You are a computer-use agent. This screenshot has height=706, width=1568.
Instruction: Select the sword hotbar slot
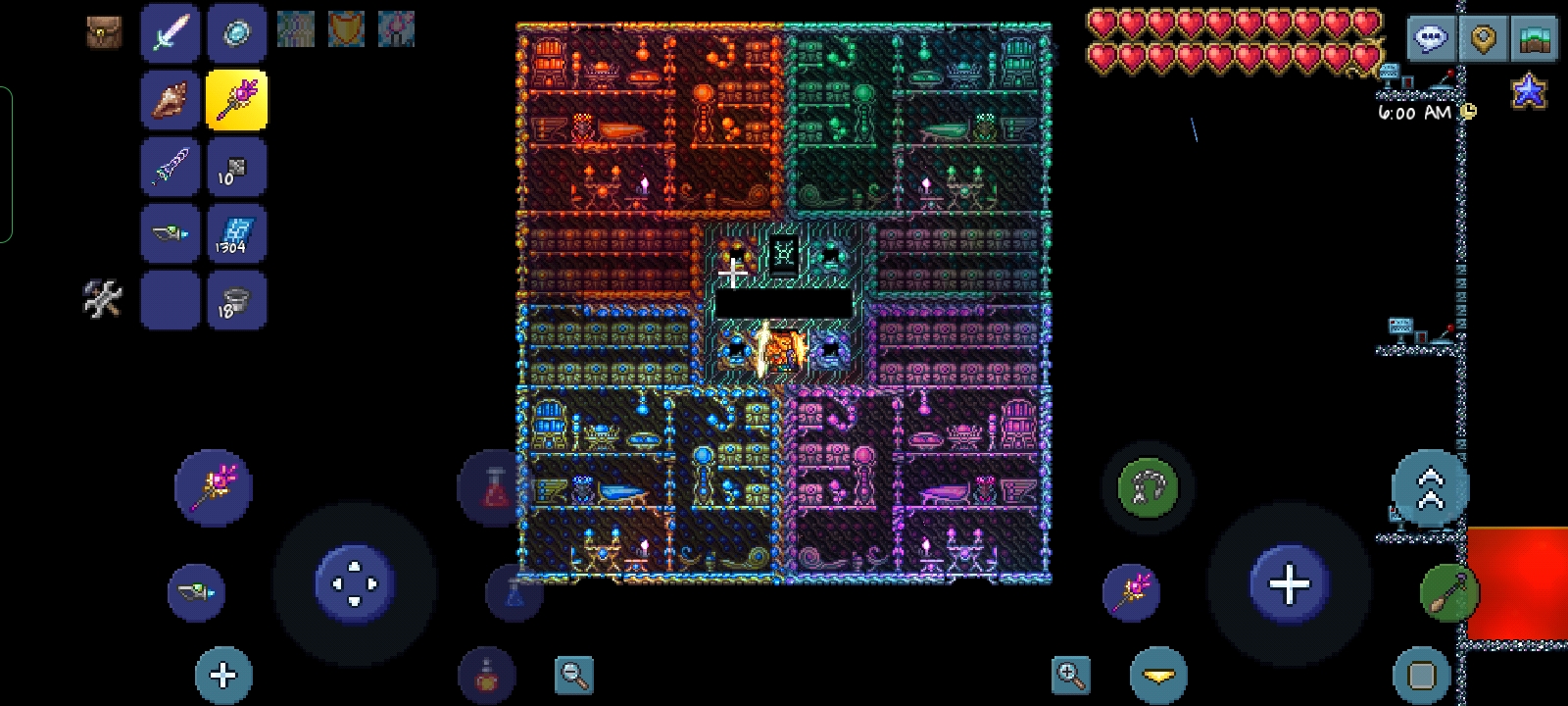point(171,33)
